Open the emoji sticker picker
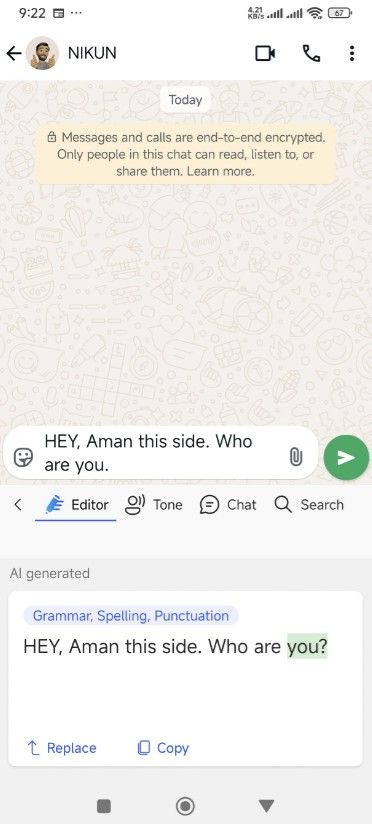 23,457
